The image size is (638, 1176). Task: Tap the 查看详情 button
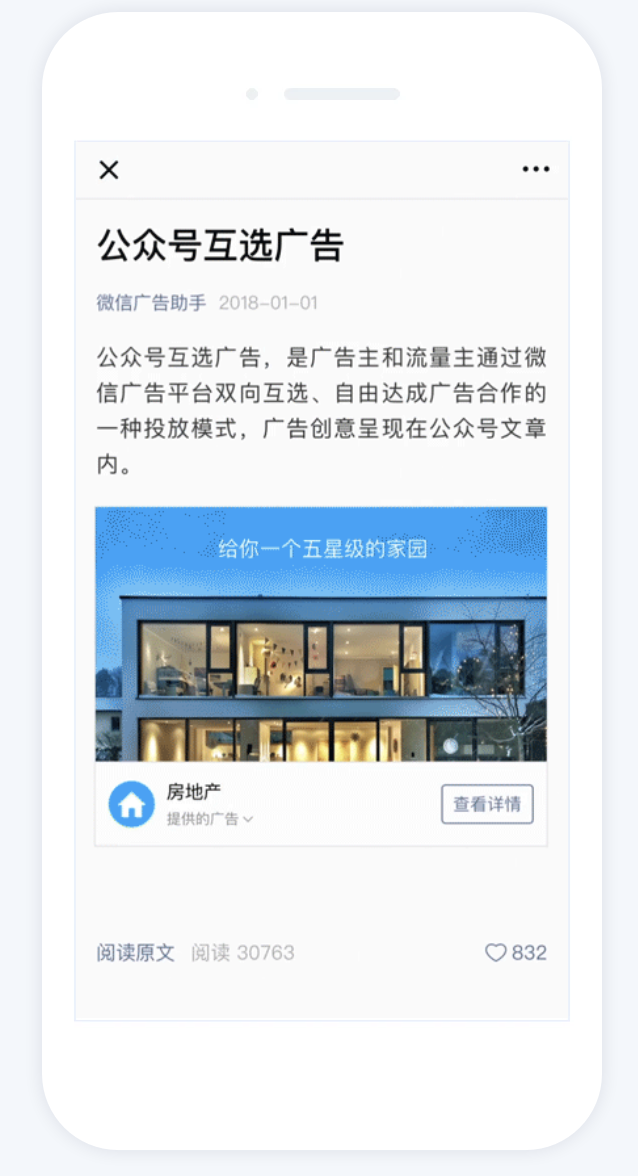487,804
